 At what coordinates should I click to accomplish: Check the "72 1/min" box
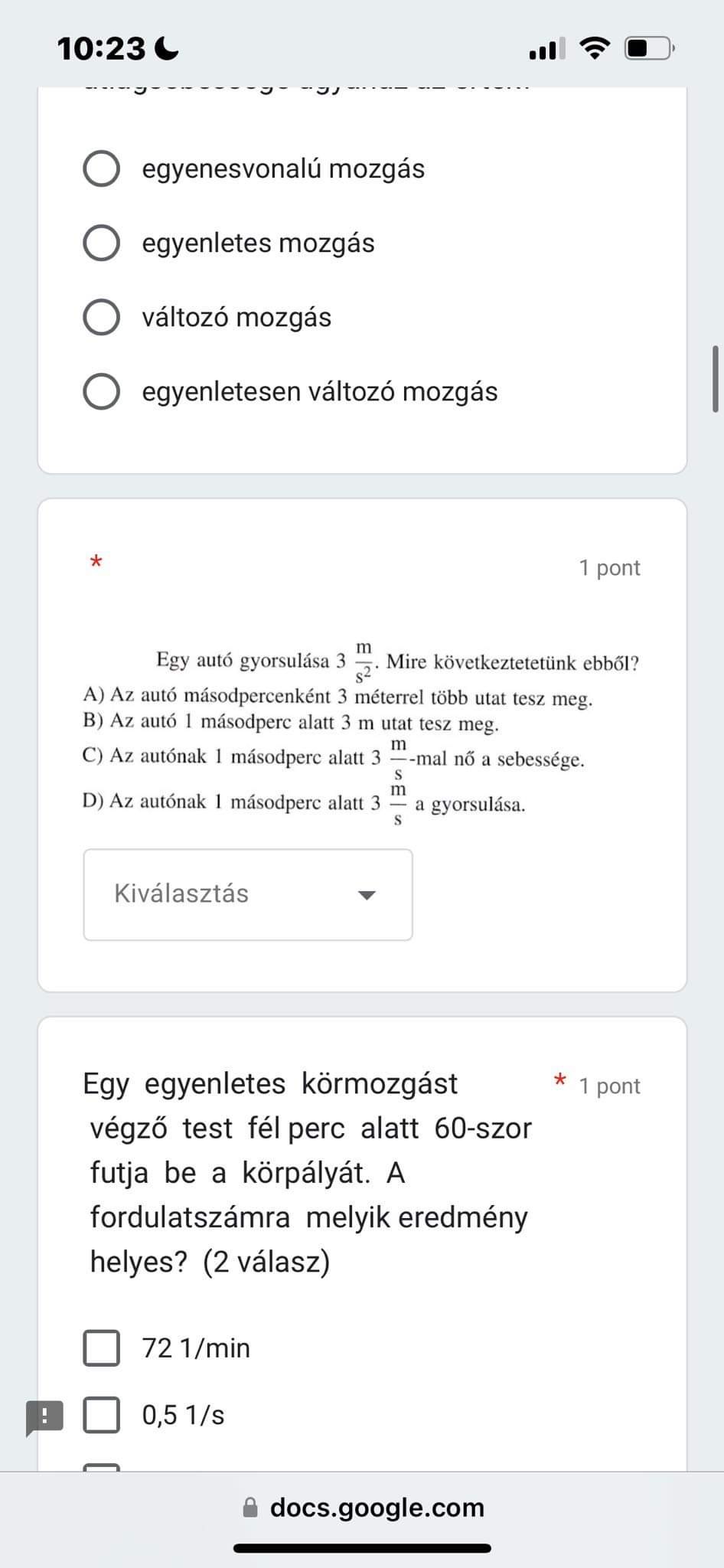pos(102,1348)
